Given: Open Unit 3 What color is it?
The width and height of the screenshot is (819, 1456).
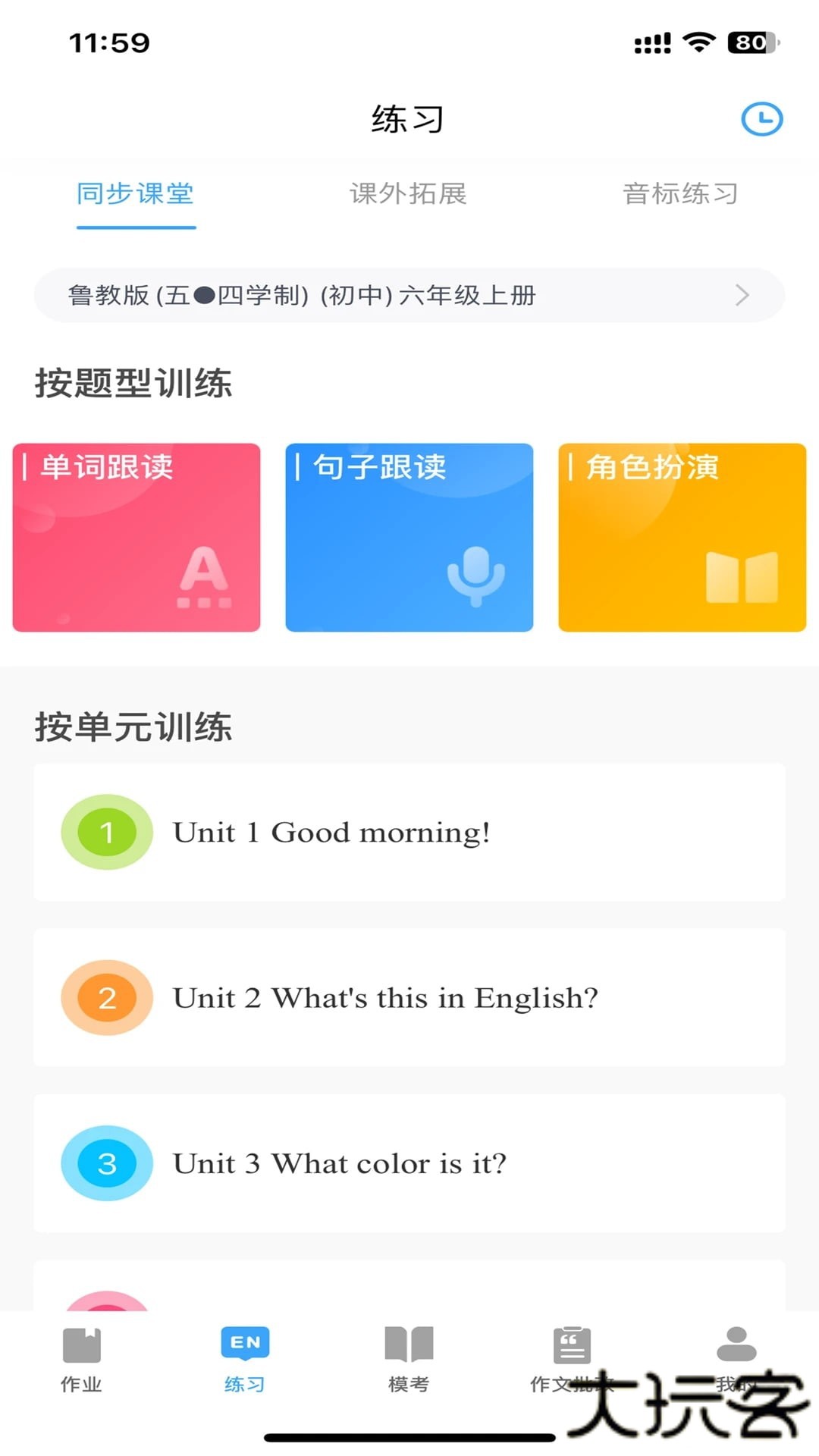Looking at the screenshot, I should pos(409,1163).
